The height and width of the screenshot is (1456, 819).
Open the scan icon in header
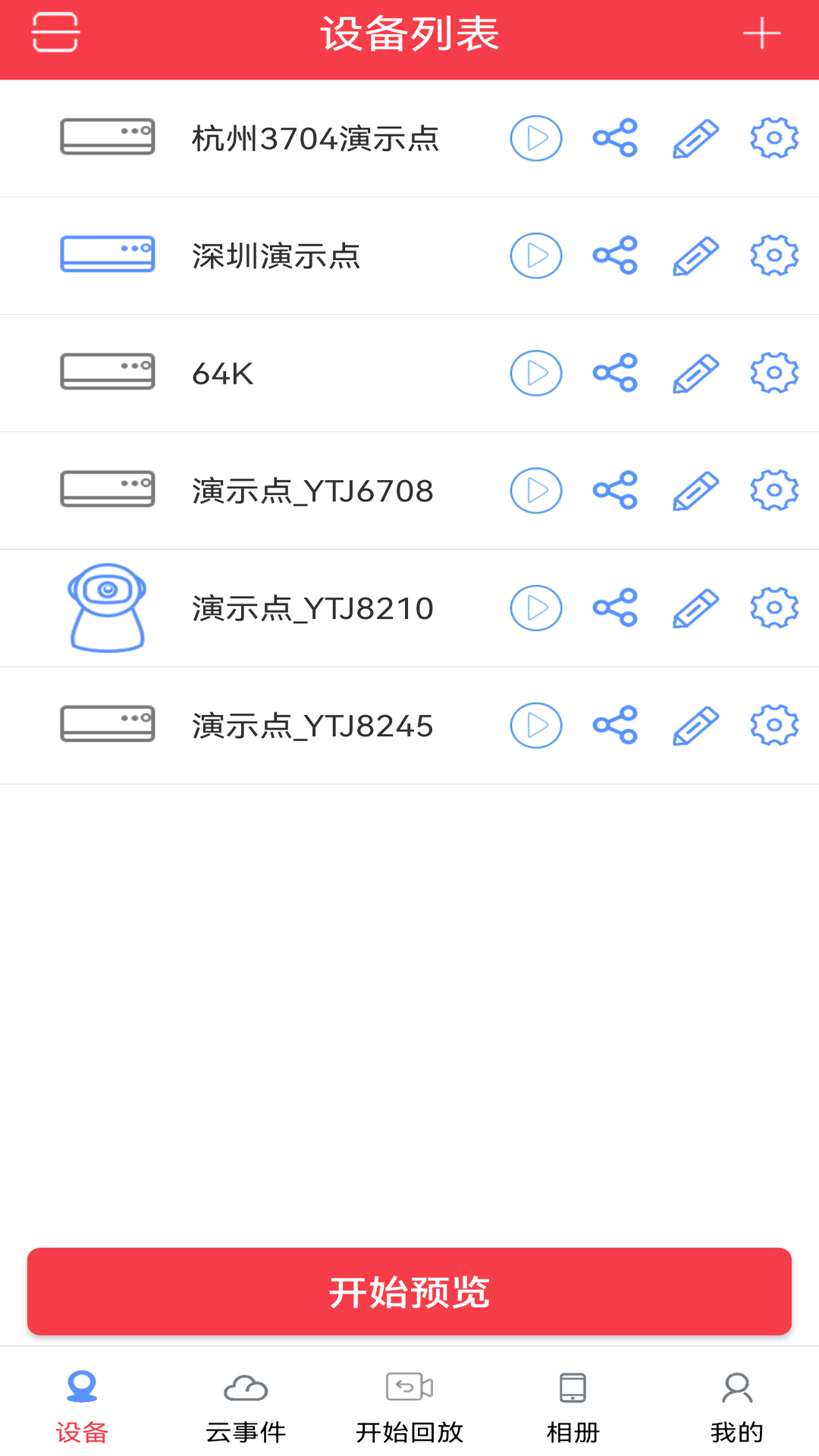[x=55, y=33]
